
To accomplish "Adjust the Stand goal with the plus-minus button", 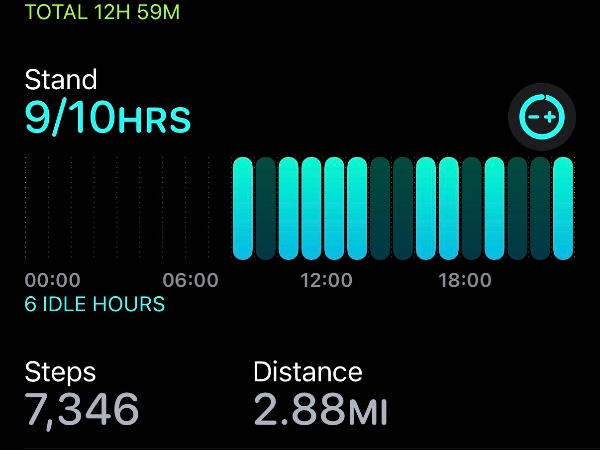I will click(x=542, y=118).
